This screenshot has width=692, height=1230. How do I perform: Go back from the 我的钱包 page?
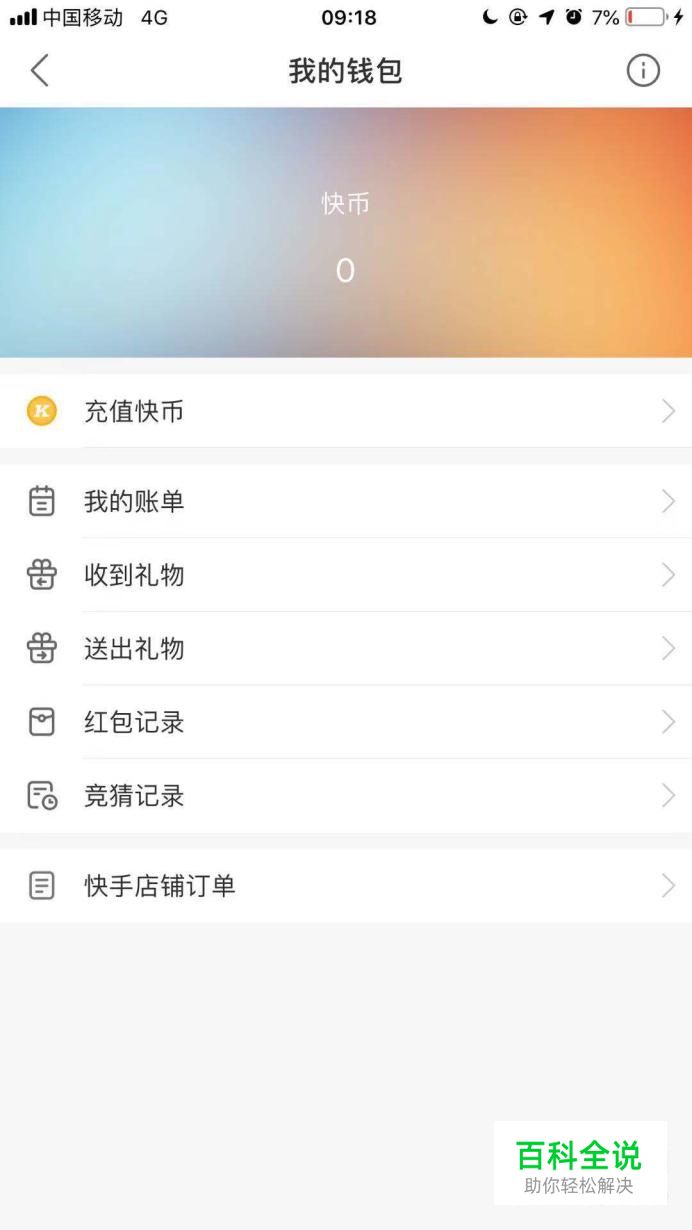(x=40, y=71)
